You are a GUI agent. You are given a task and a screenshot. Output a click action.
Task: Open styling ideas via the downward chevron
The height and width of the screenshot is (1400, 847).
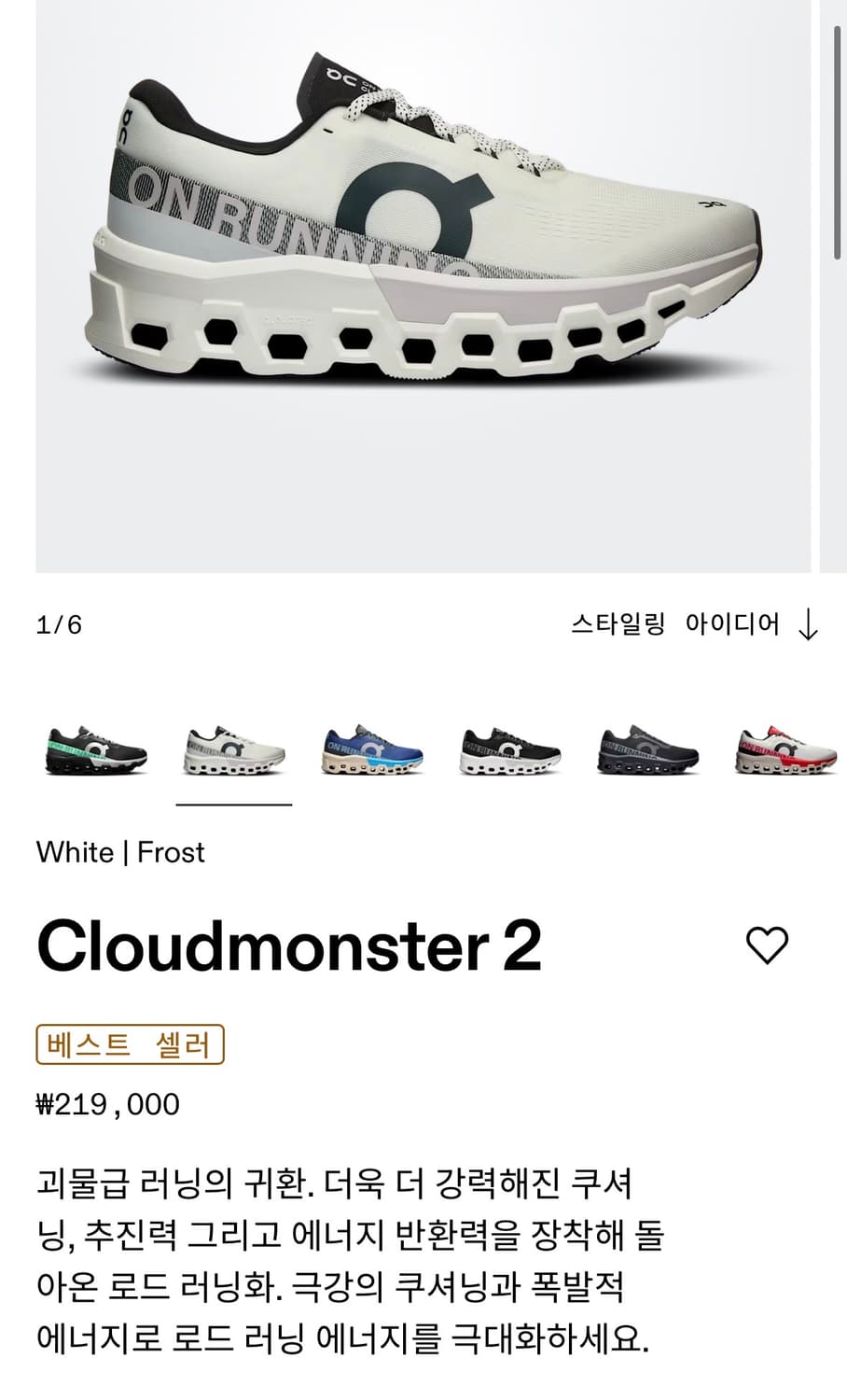804,625
